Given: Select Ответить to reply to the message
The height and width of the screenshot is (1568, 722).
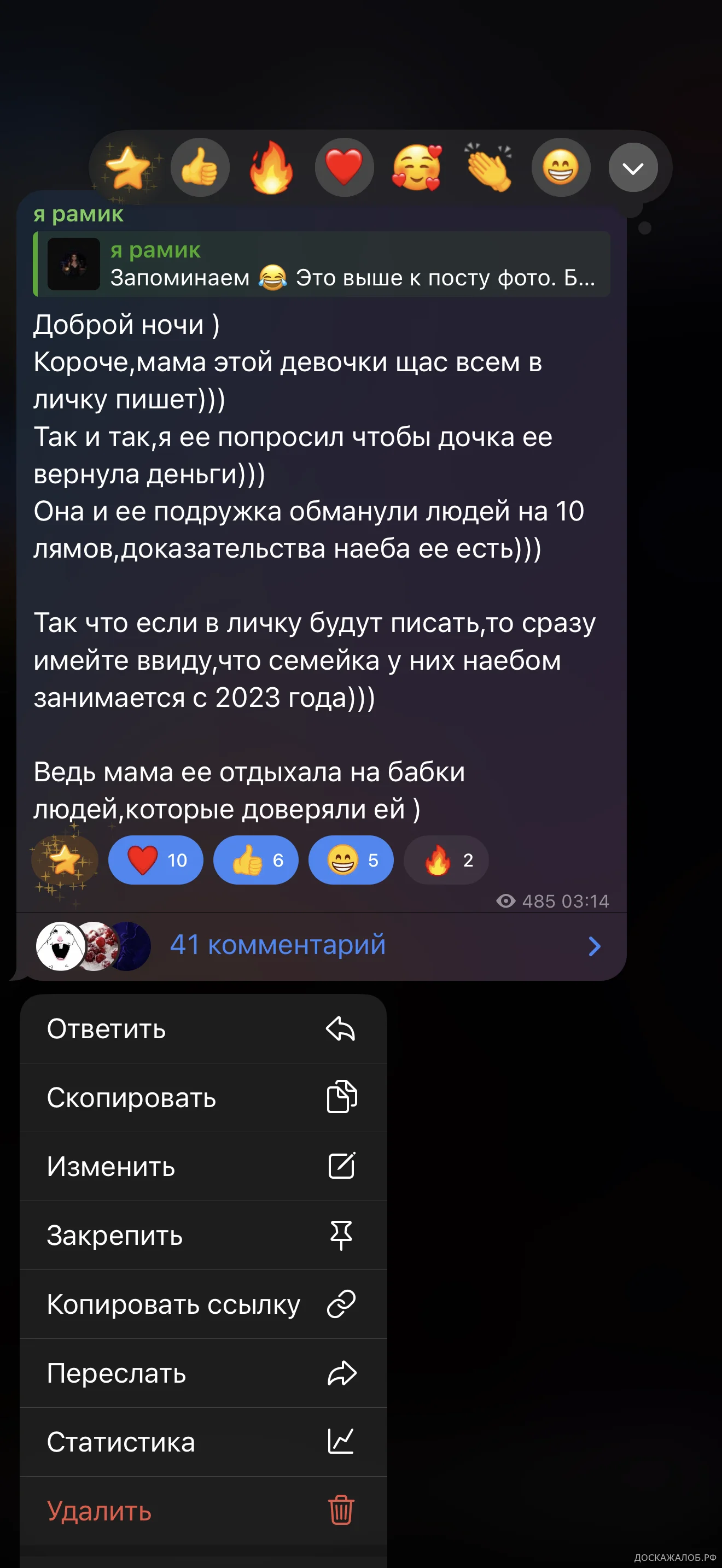Looking at the screenshot, I should coord(203,1029).
